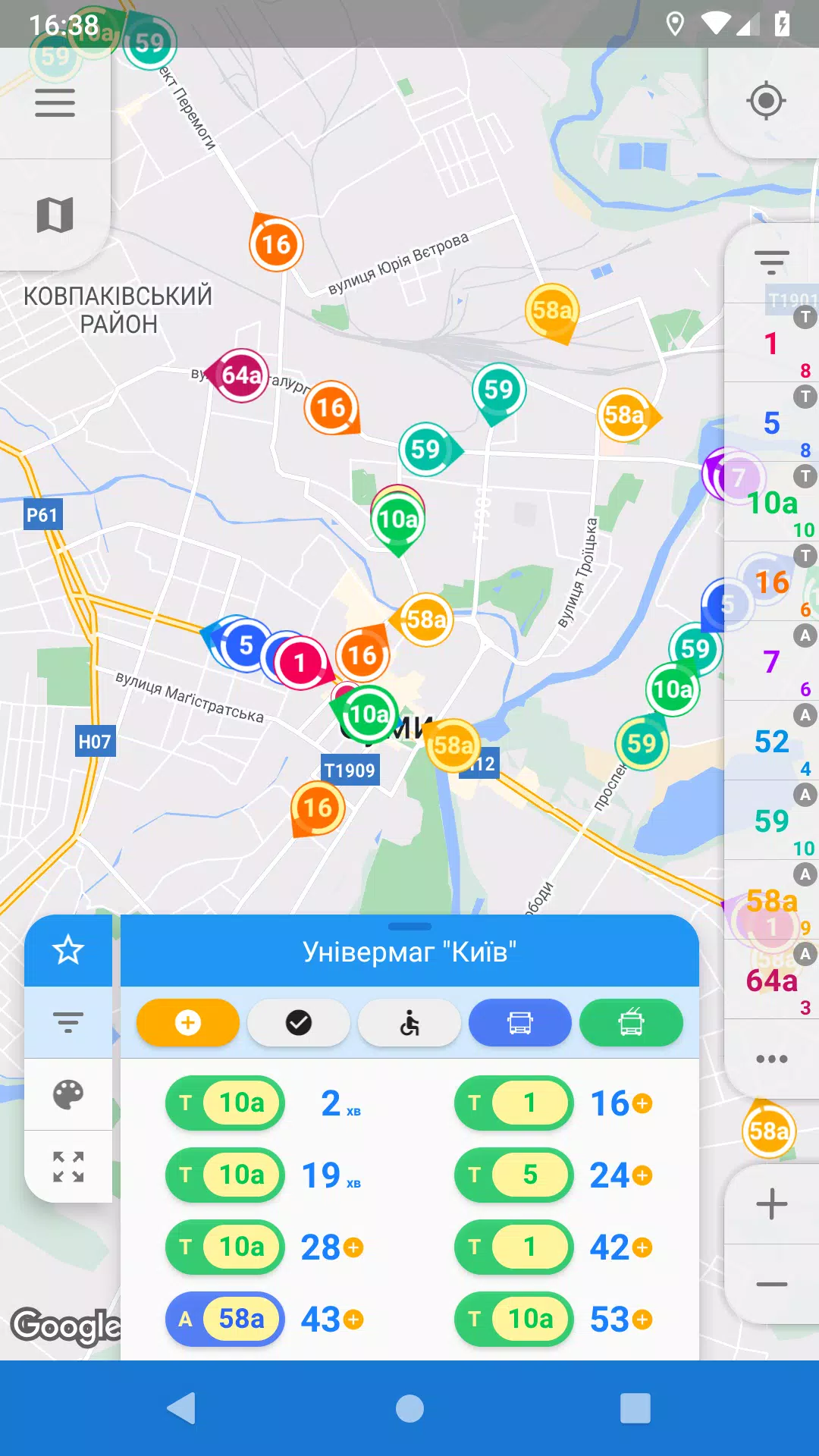819x1456 pixels.
Task: Center the map on my location
Action: coord(766,101)
